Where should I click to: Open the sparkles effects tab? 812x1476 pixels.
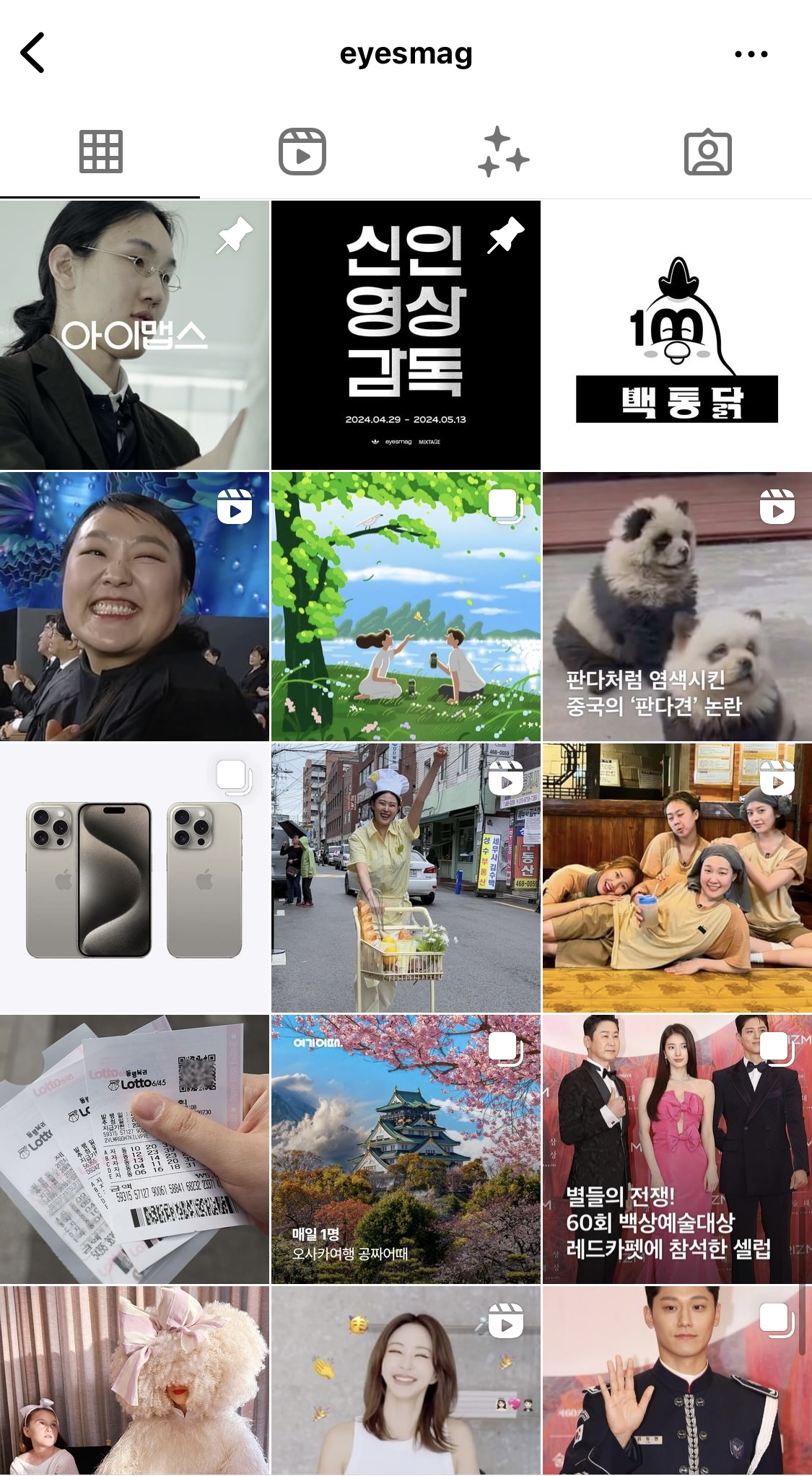(x=503, y=152)
